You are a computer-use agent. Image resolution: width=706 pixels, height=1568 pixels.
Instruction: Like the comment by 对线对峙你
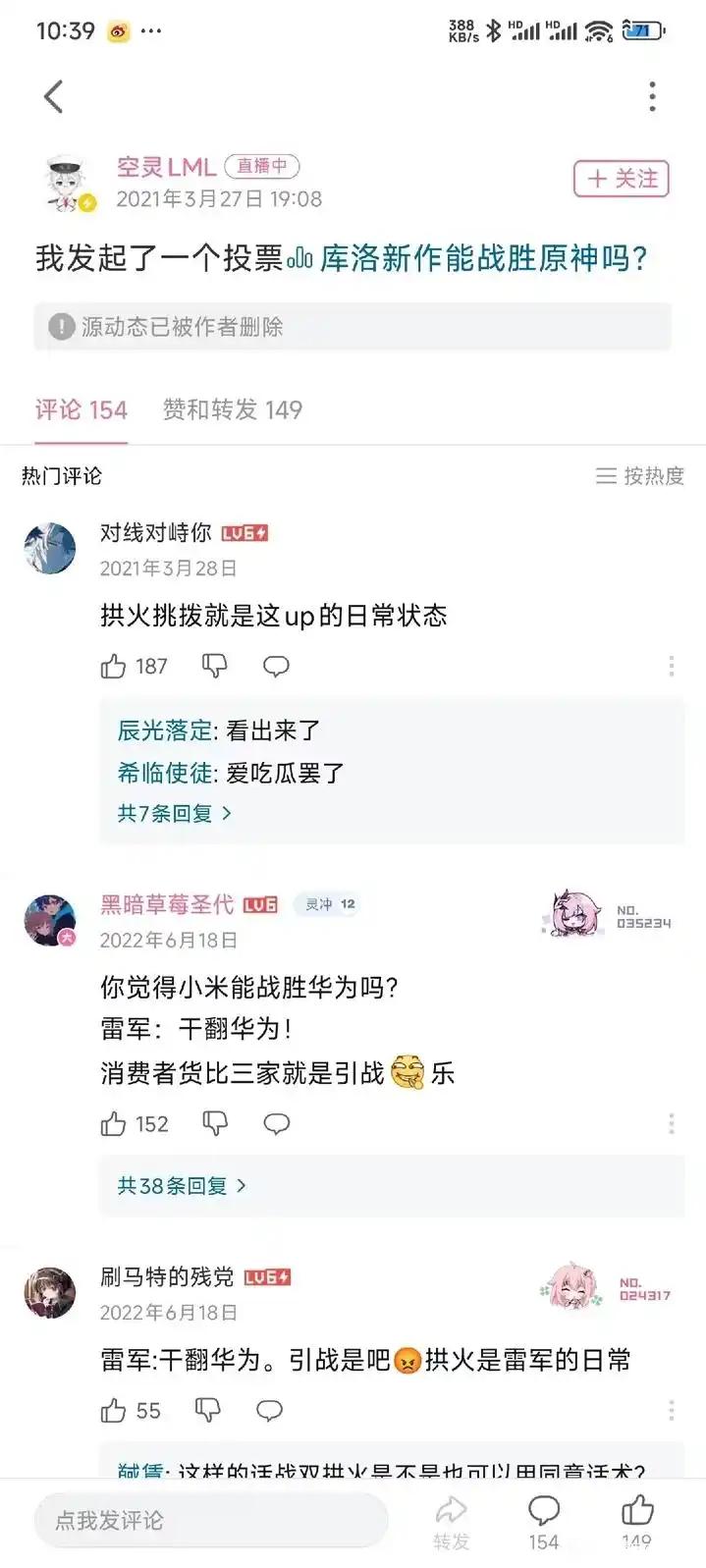pos(114,667)
